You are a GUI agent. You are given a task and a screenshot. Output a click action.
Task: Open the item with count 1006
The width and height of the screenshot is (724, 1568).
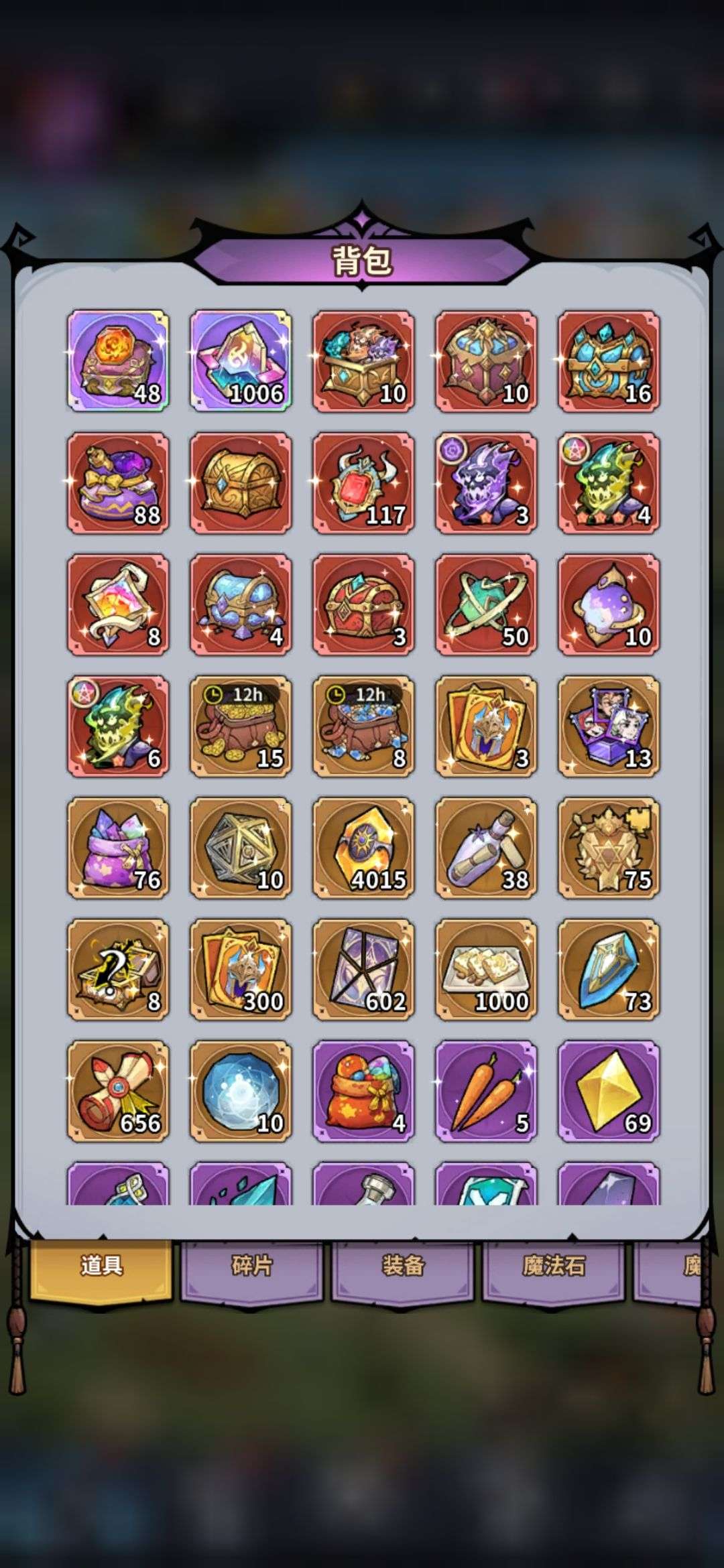(241, 361)
